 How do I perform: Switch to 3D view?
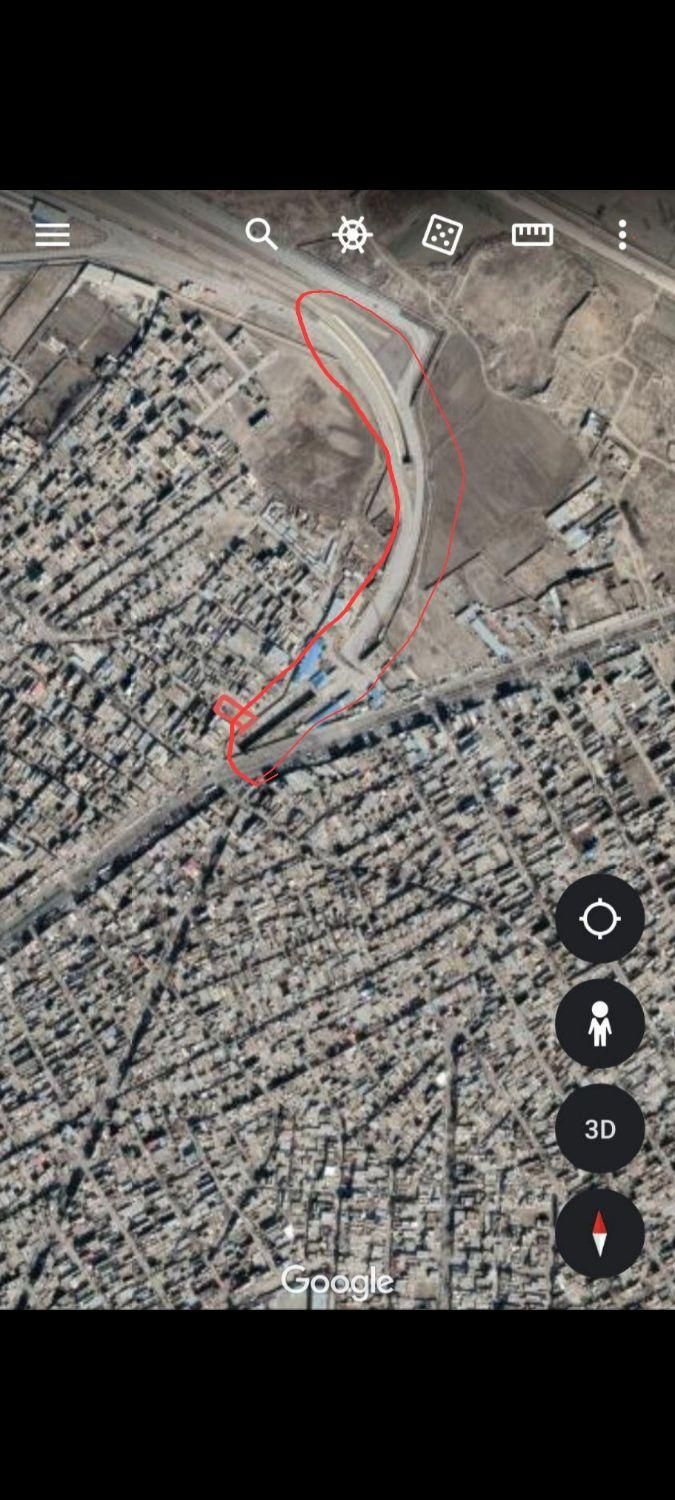tap(599, 1129)
